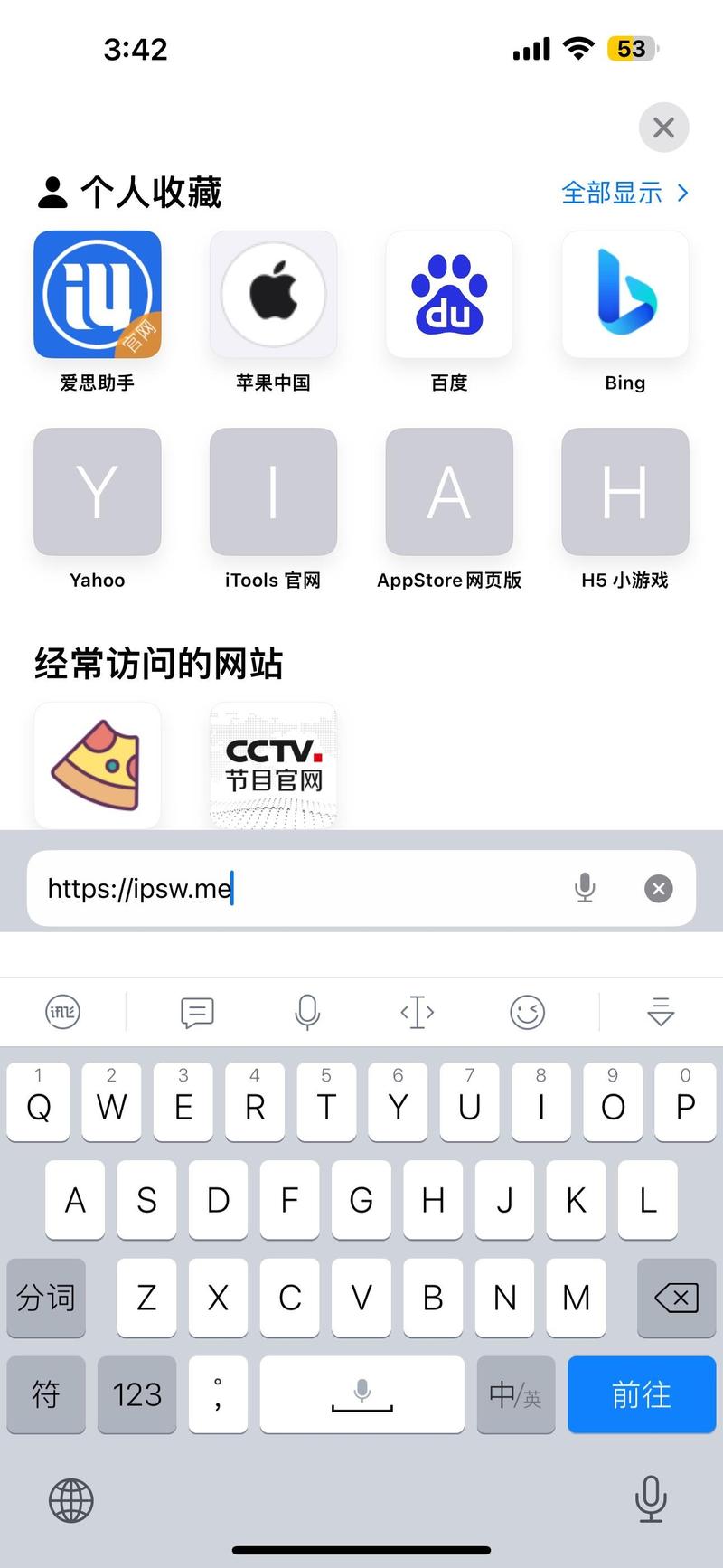Toggle 中/英 input language key
Viewport: 723px width, 1568px height.
click(515, 1395)
